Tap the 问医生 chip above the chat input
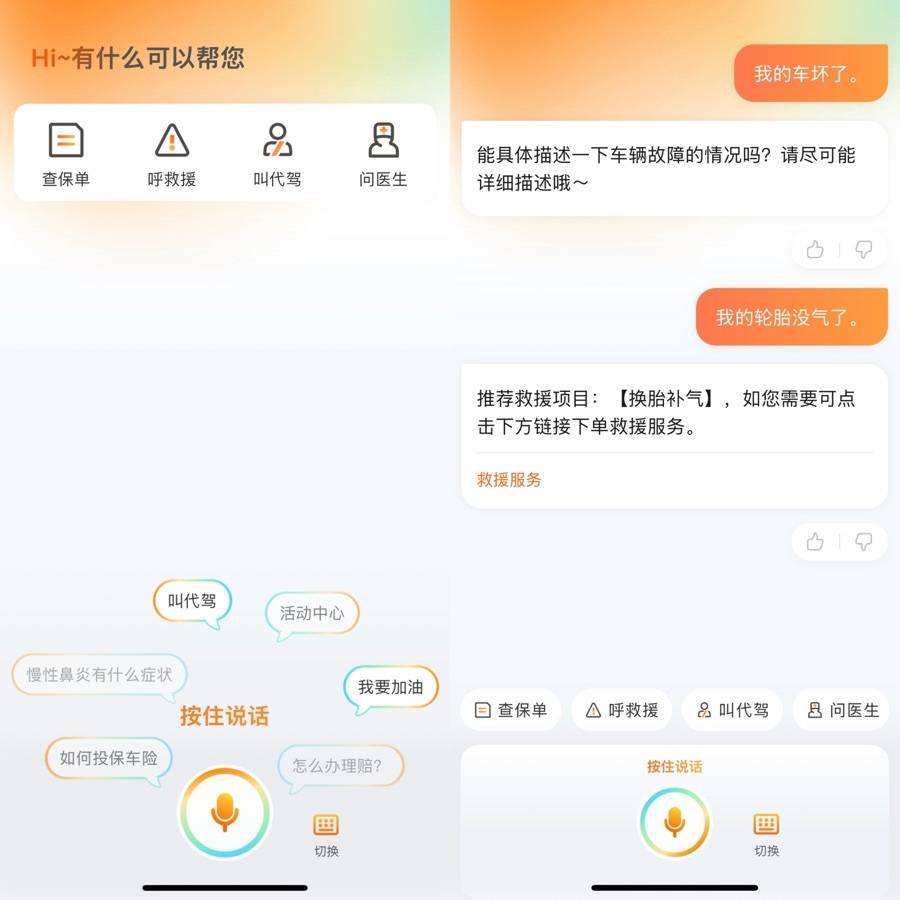 [843, 710]
